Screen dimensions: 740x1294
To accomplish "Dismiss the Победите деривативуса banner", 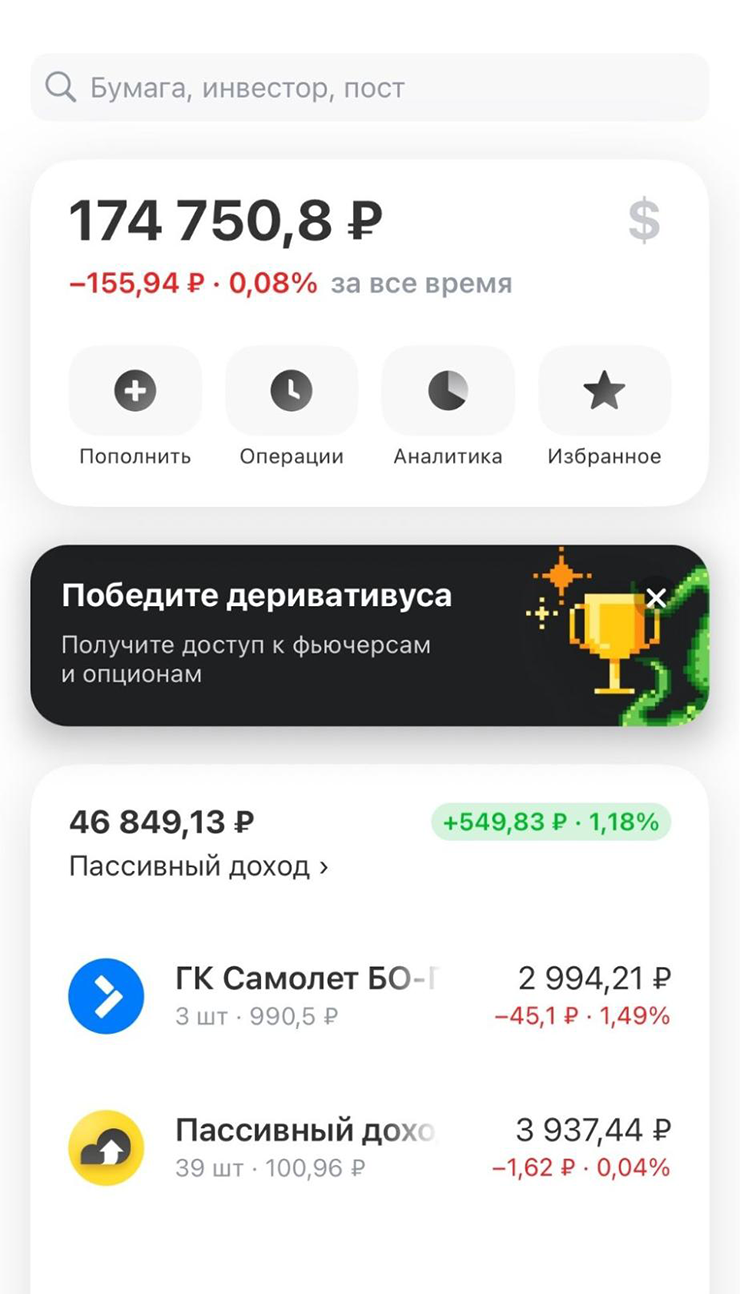I will (x=656, y=598).
